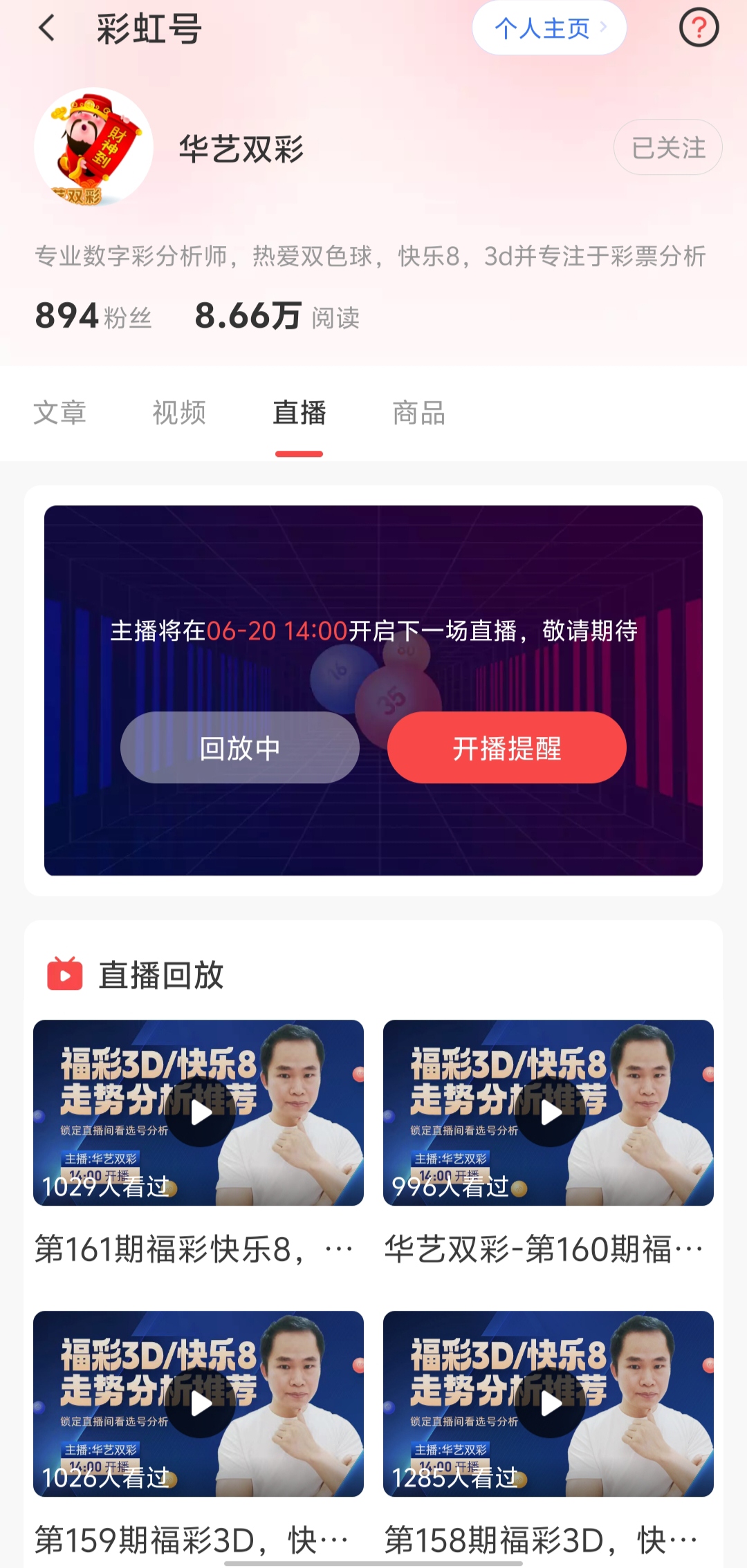Toggle the 已关注 follow status
747x1568 pixels.
tap(667, 147)
